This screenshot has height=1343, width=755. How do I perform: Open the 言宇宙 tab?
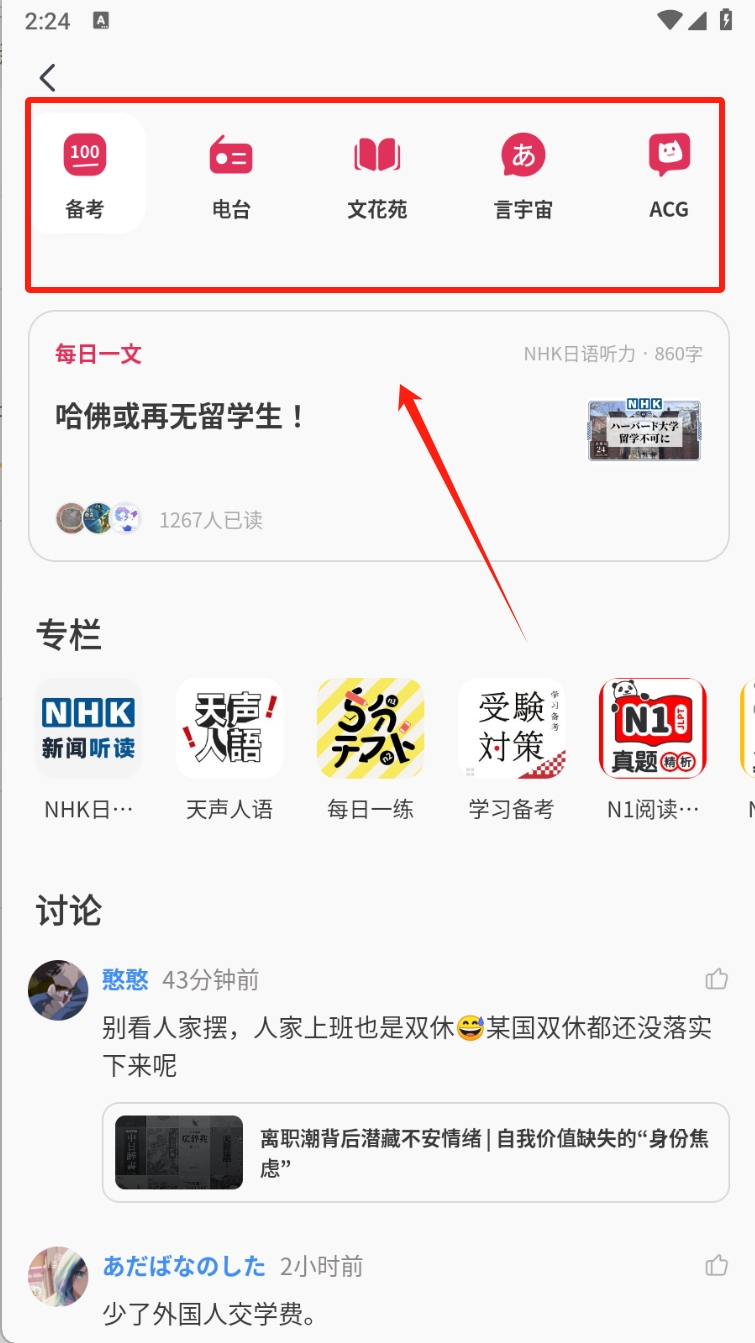523,175
